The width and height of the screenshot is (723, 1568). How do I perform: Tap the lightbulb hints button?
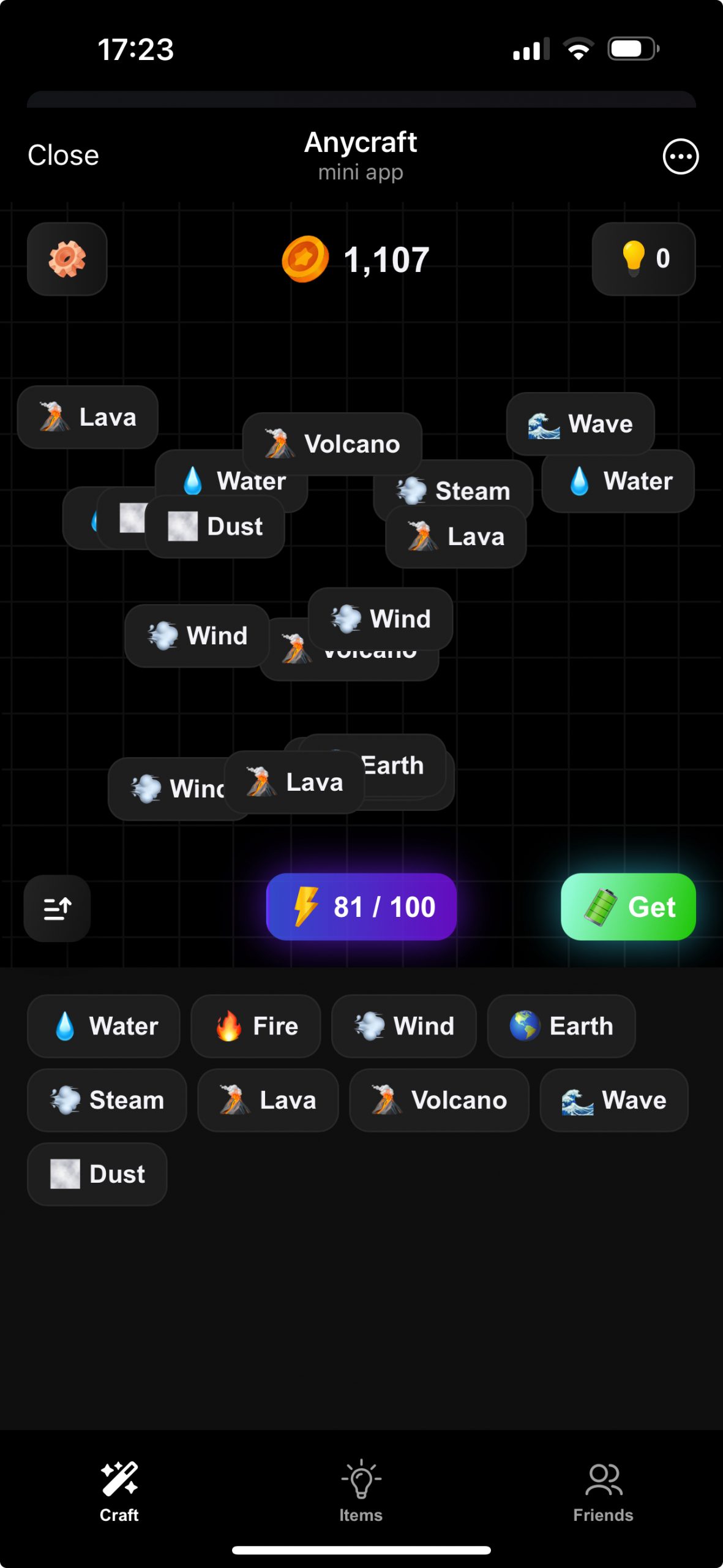tap(643, 259)
